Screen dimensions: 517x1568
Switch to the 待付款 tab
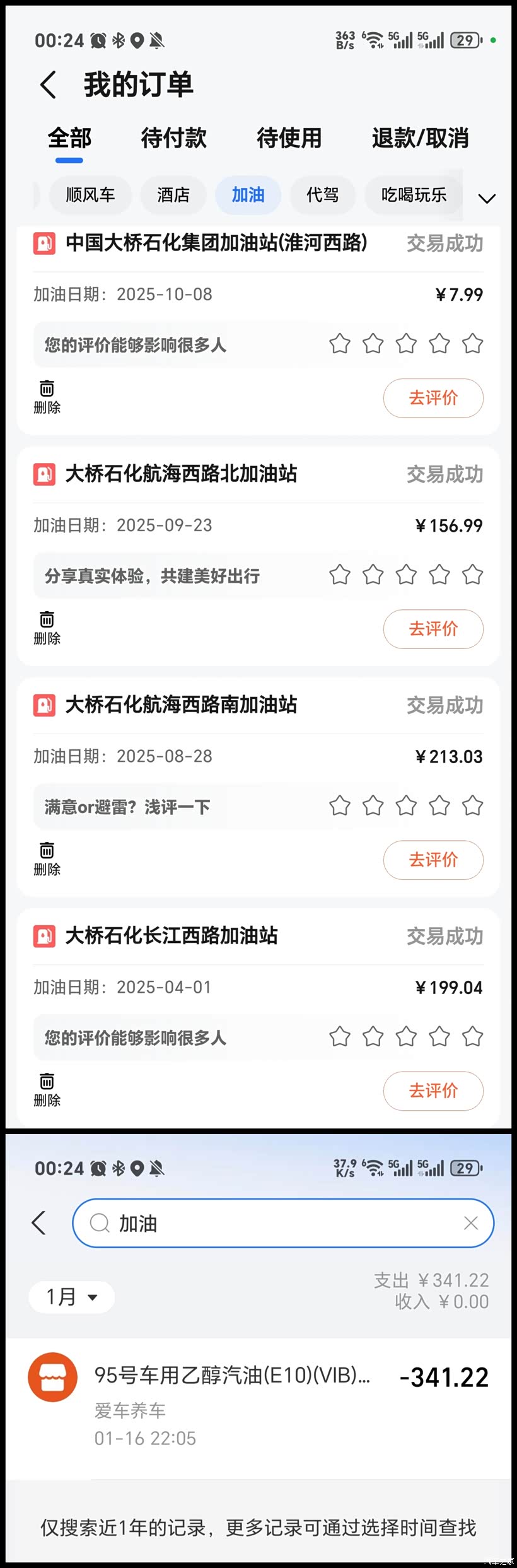click(x=173, y=138)
